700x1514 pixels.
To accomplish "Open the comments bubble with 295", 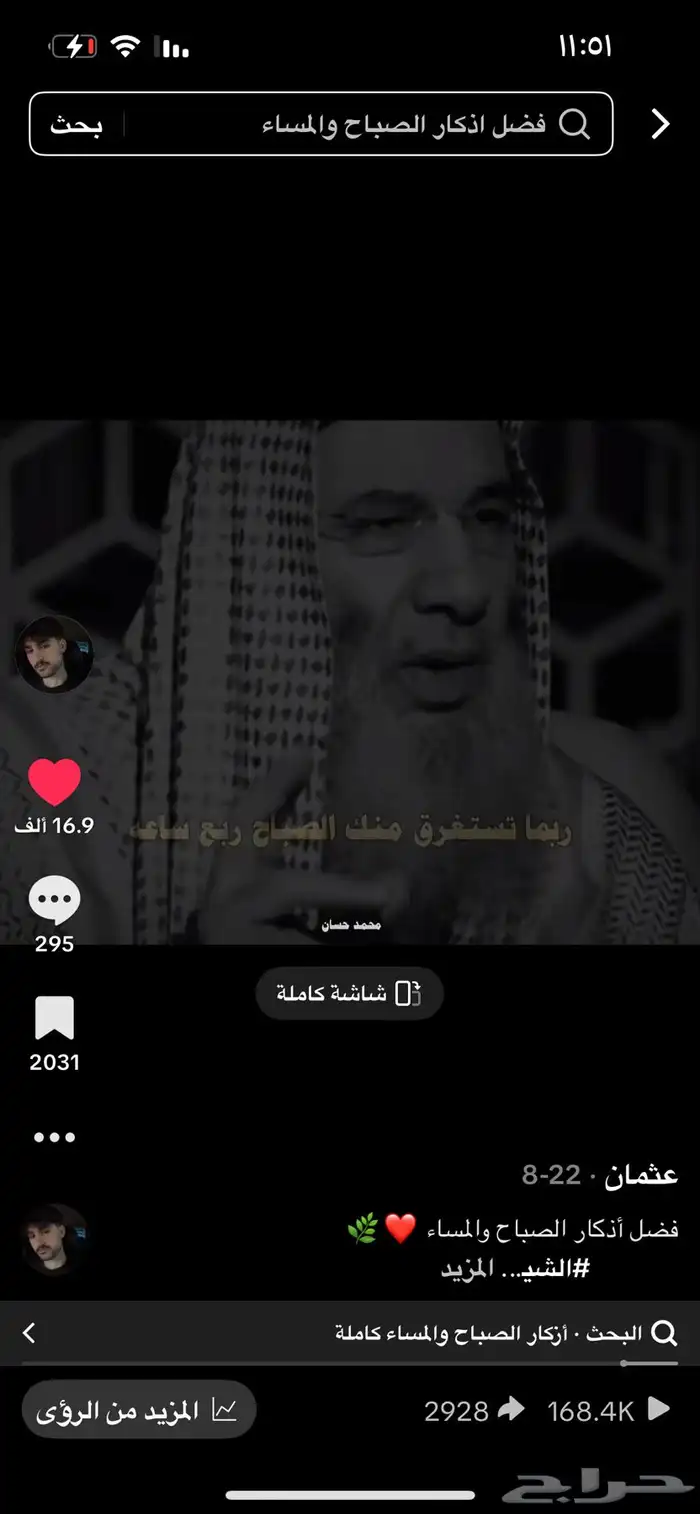I will [54, 901].
